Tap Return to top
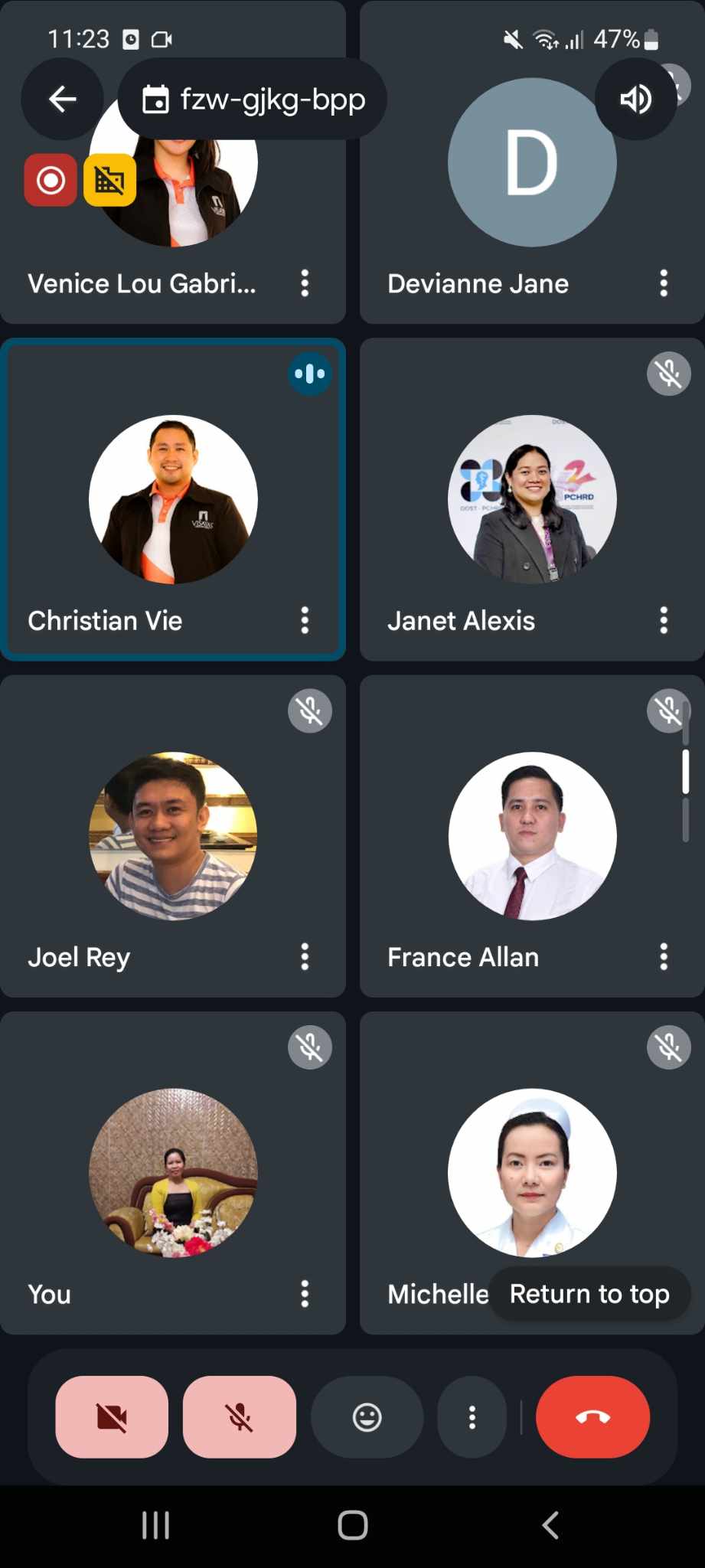This screenshot has width=705, height=1568. pyautogui.click(x=589, y=1294)
